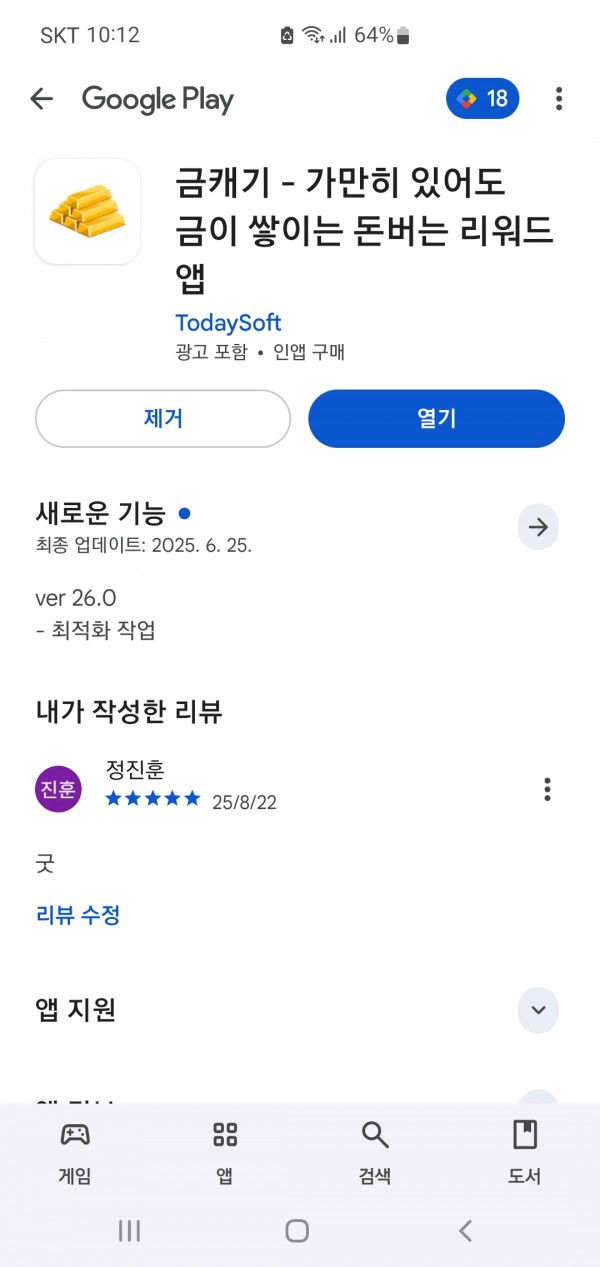The height and width of the screenshot is (1267, 600).
Task: Open the overflow menu in the app bar
Action: click(559, 99)
